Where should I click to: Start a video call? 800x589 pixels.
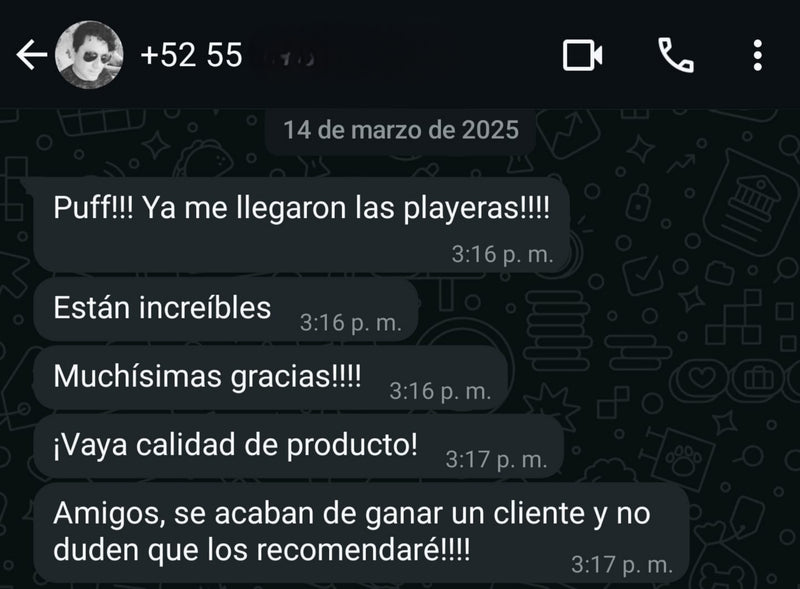(582, 55)
